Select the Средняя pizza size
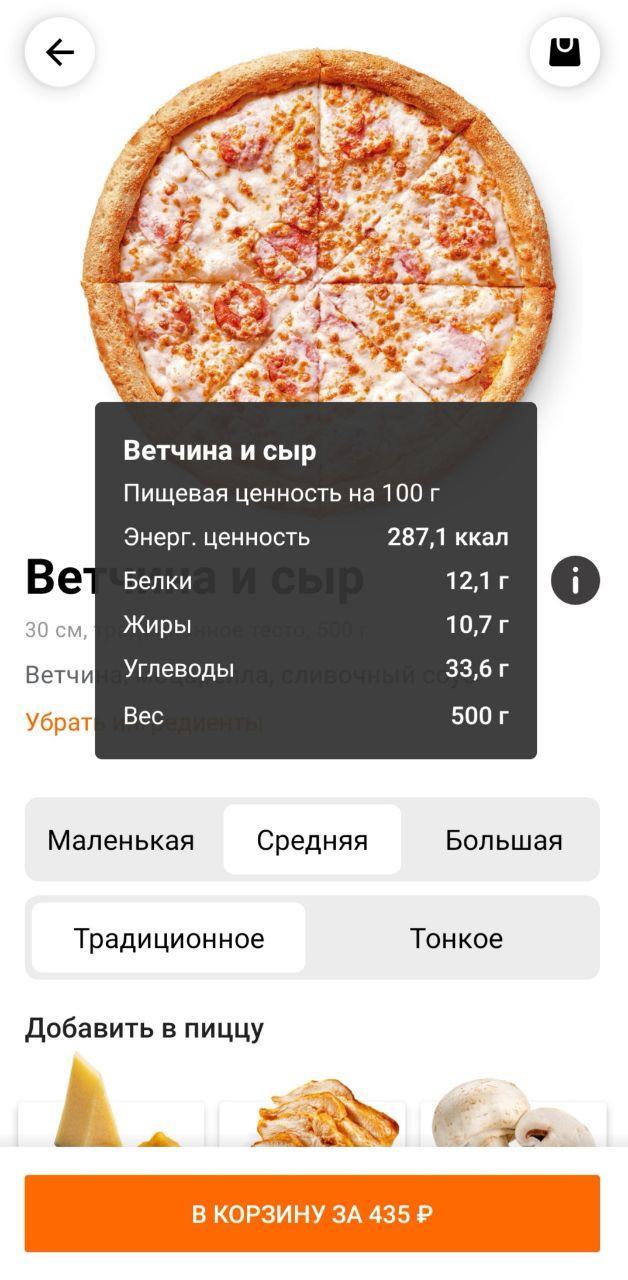The height and width of the screenshot is (1280, 628). [312, 840]
